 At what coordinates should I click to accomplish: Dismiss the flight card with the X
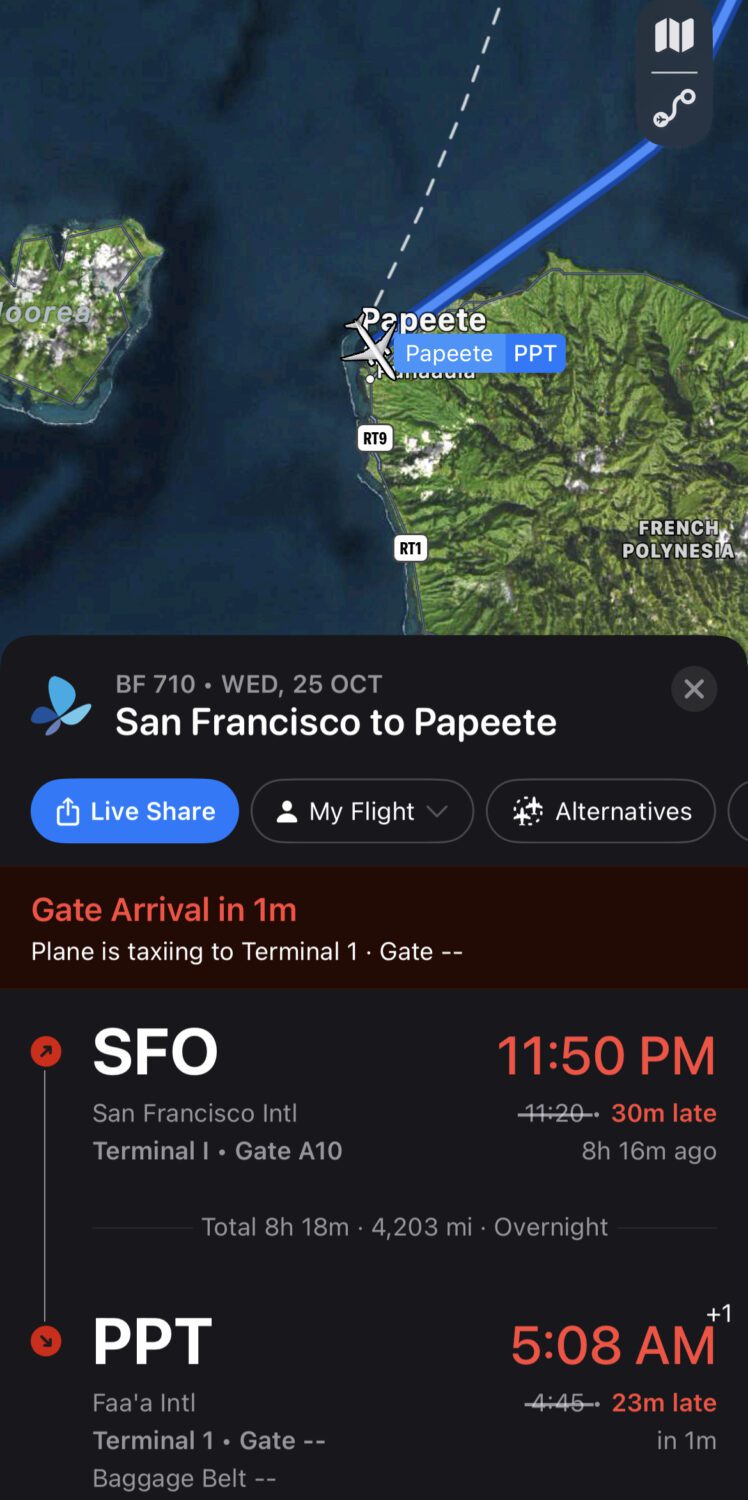tap(693, 688)
